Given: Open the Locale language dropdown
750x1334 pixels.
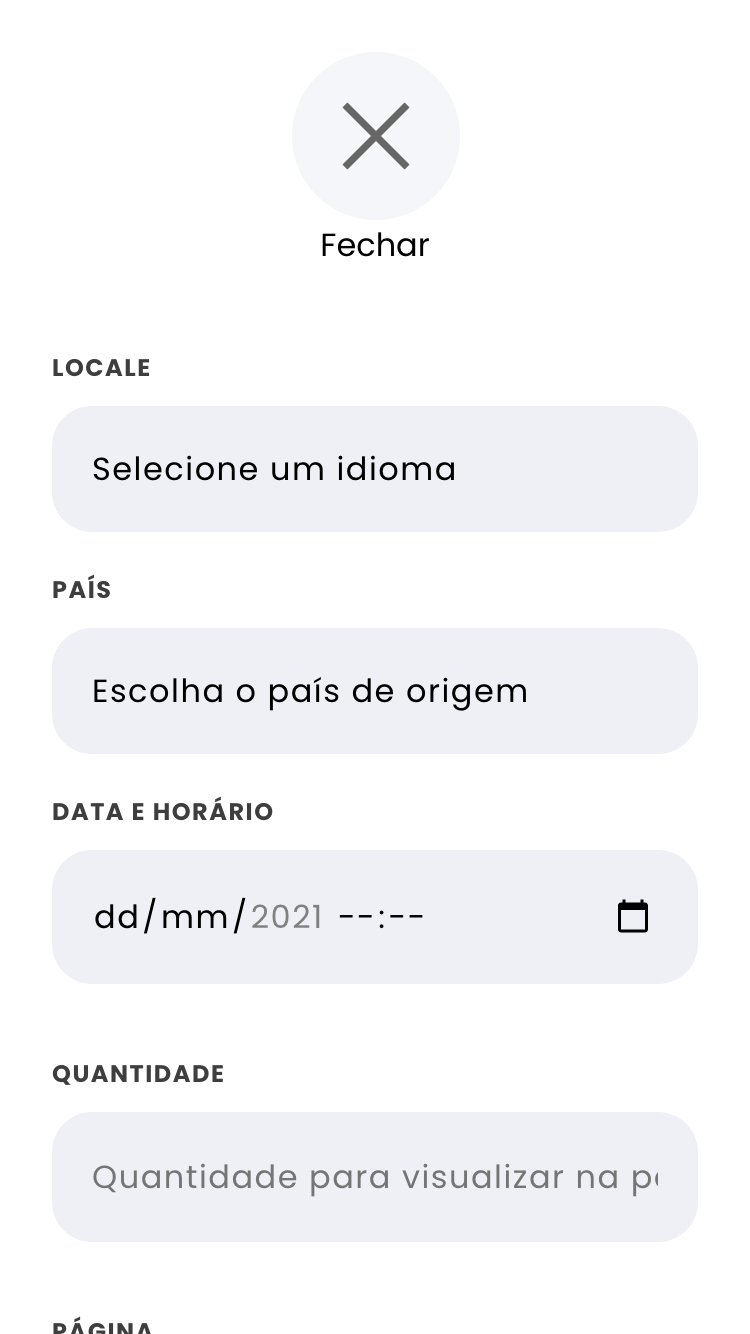Looking at the screenshot, I should click(x=374, y=469).
